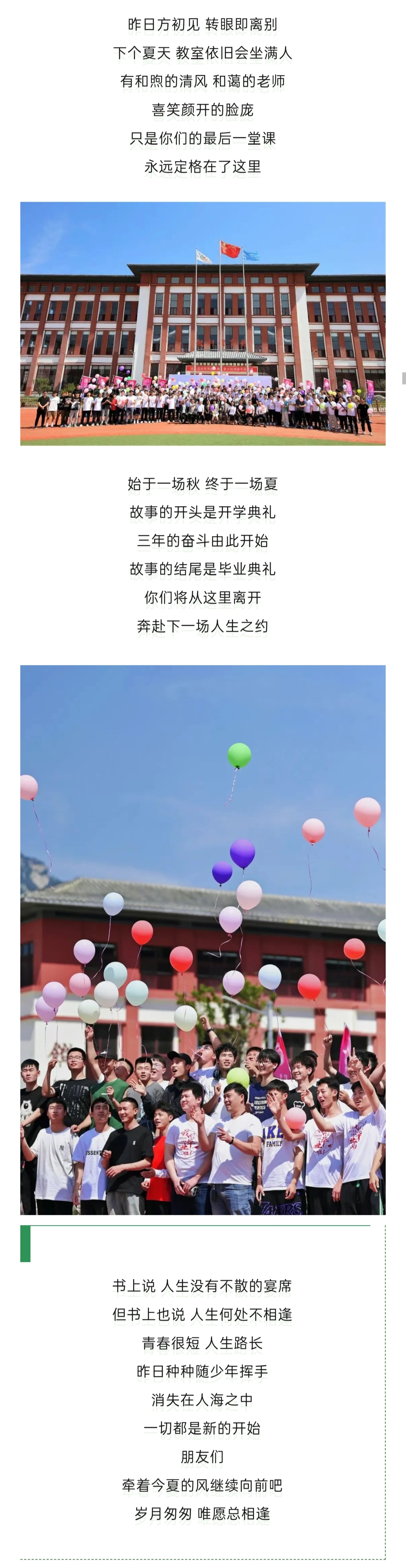Screen dimensions: 406x1568
Task: View the photo of students releasing balloons
Action: click(x=202, y=941)
